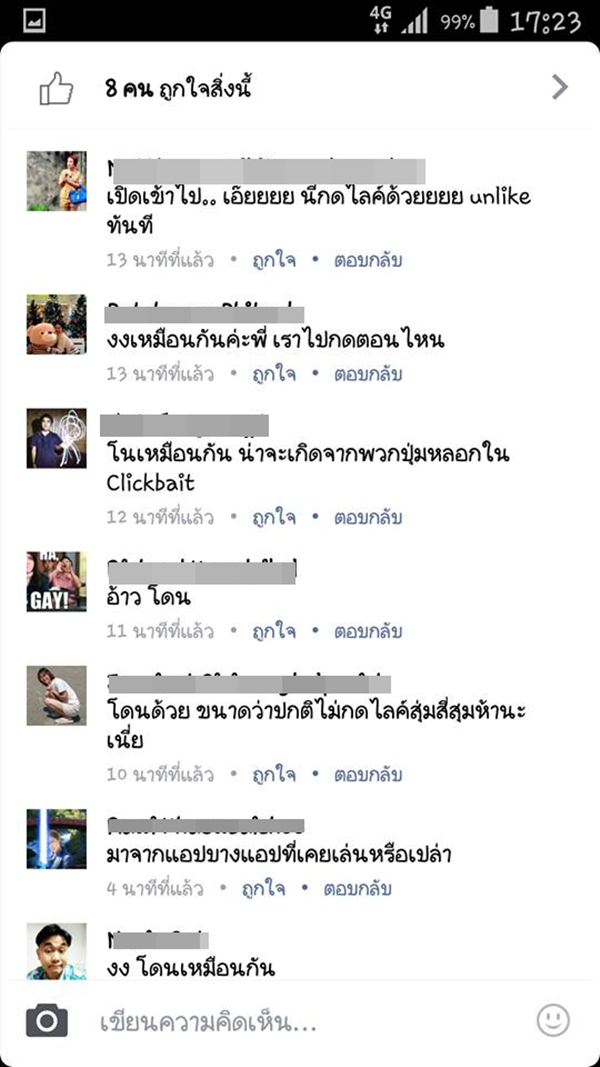Like the comment งงเหมือนกันค่ะพี่
This screenshot has width=600, height=1067.
pos(274,374)
